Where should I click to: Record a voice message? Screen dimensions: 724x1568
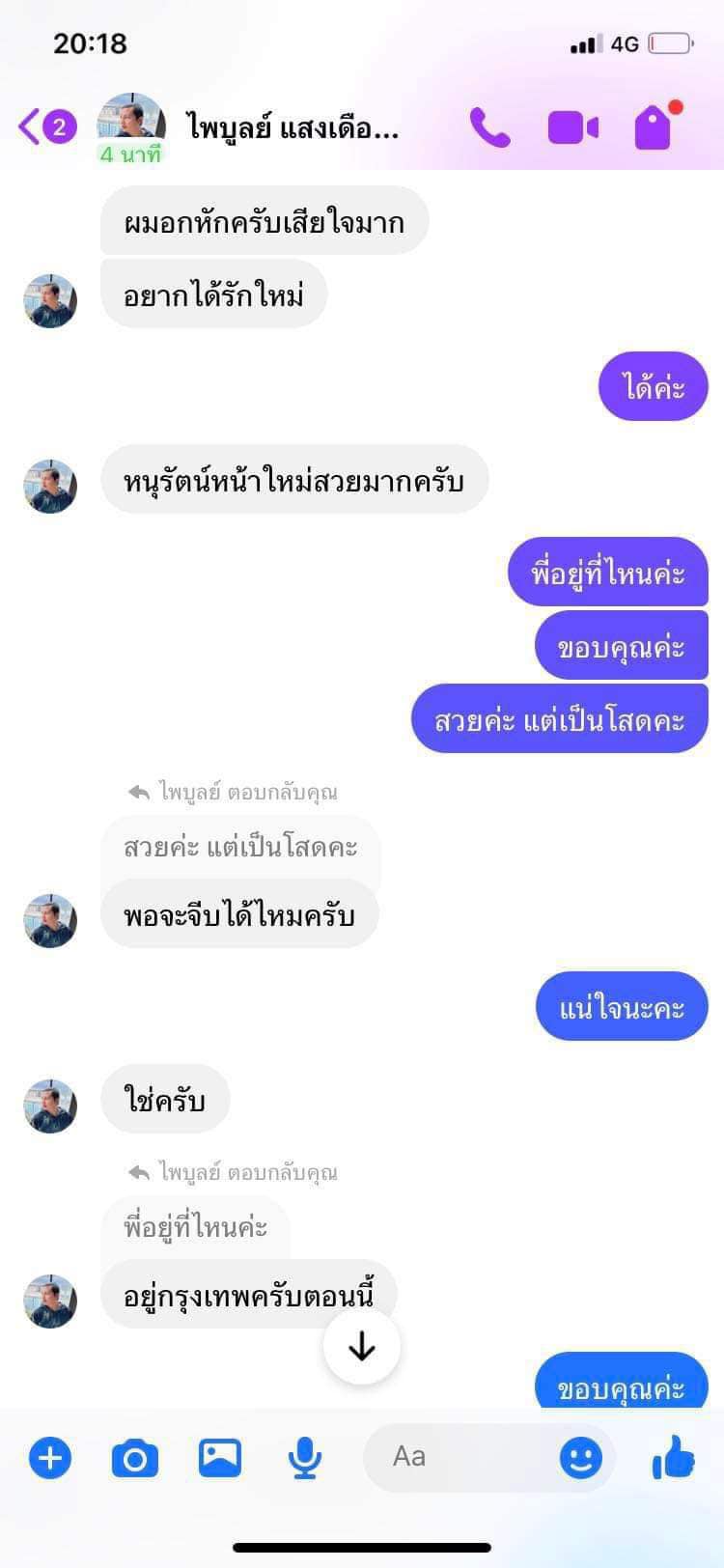(305, 1457)
